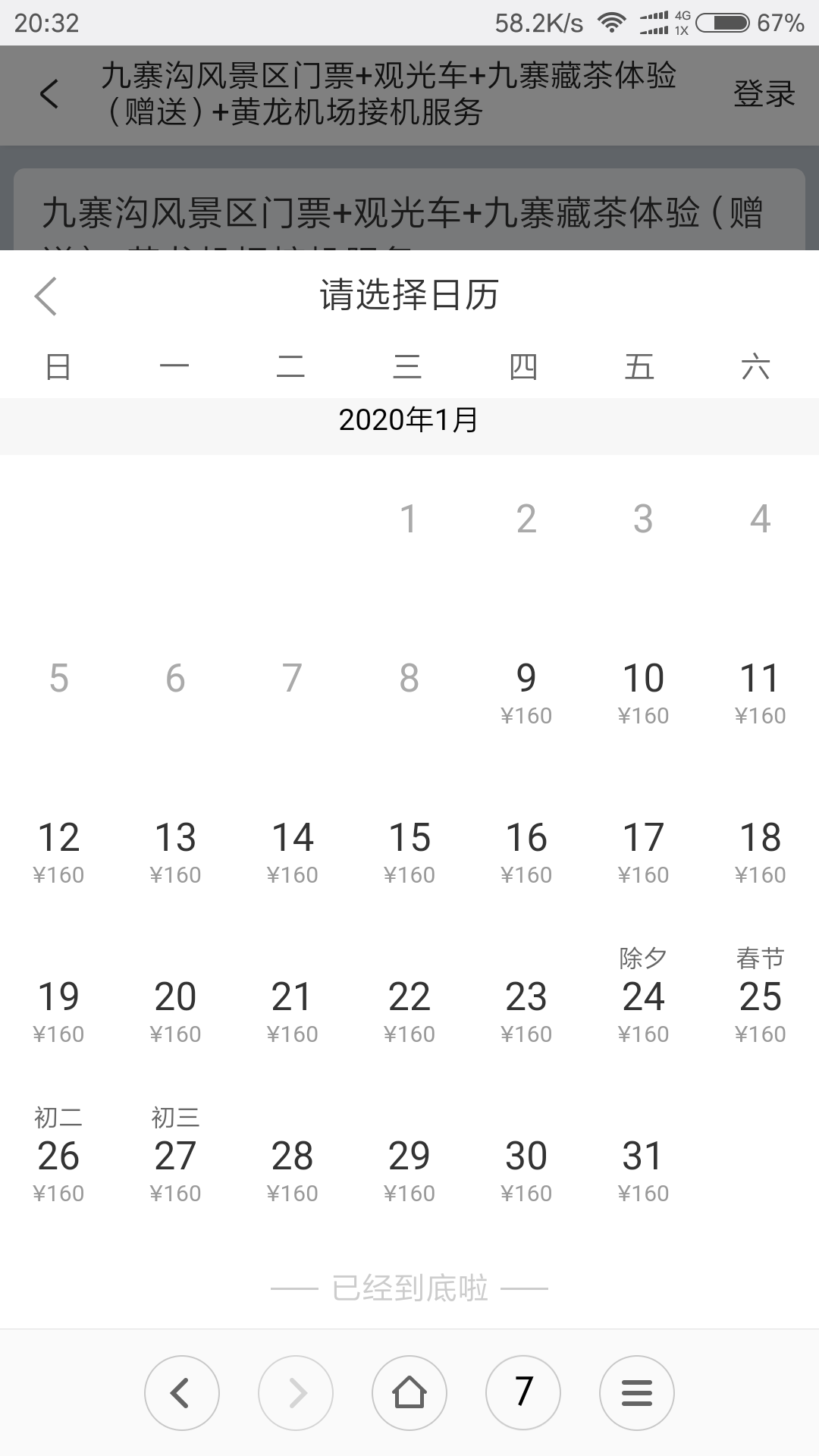Tap 登录 to log in
The height and width of the screenshot is (1456, 819).
point(763,94)
